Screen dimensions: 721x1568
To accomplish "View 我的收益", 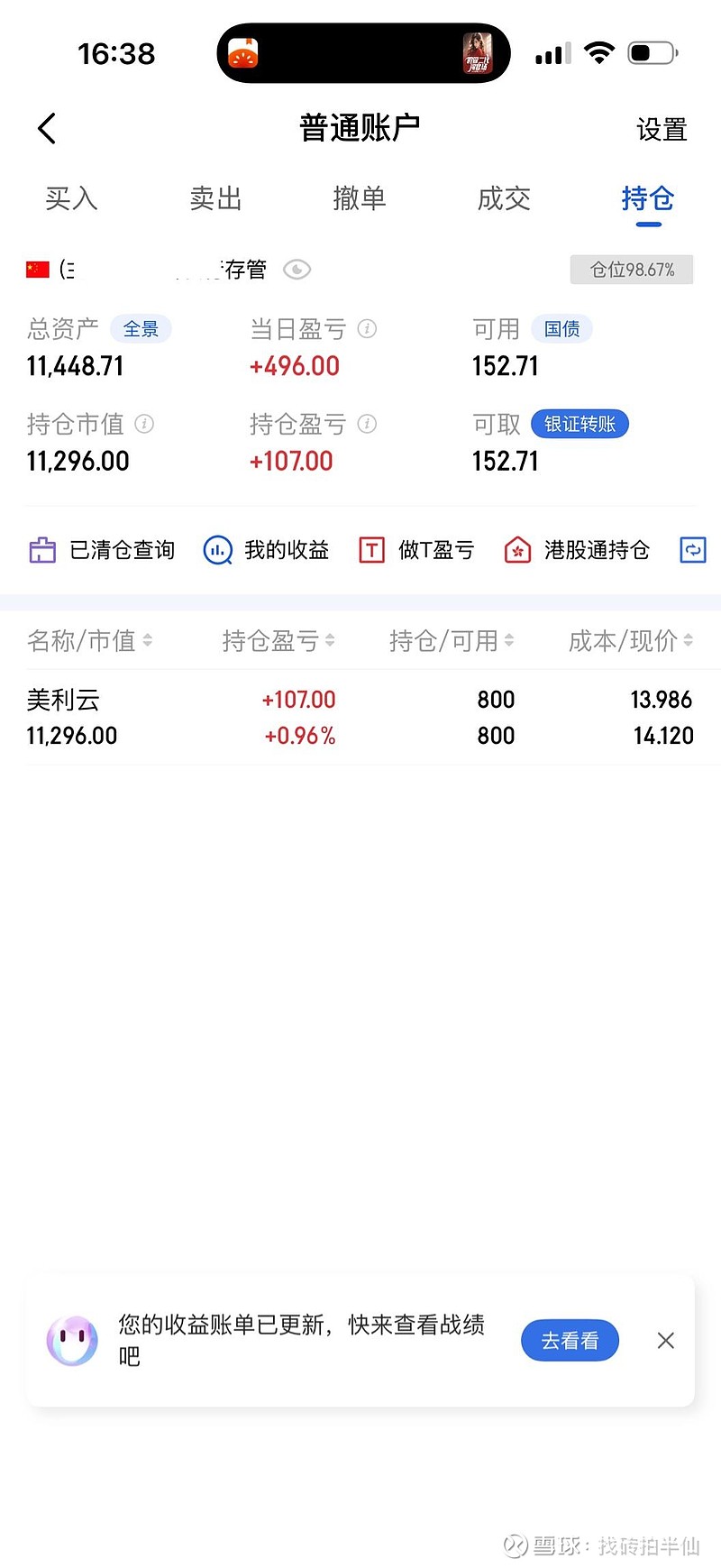I will coord(267,550).
